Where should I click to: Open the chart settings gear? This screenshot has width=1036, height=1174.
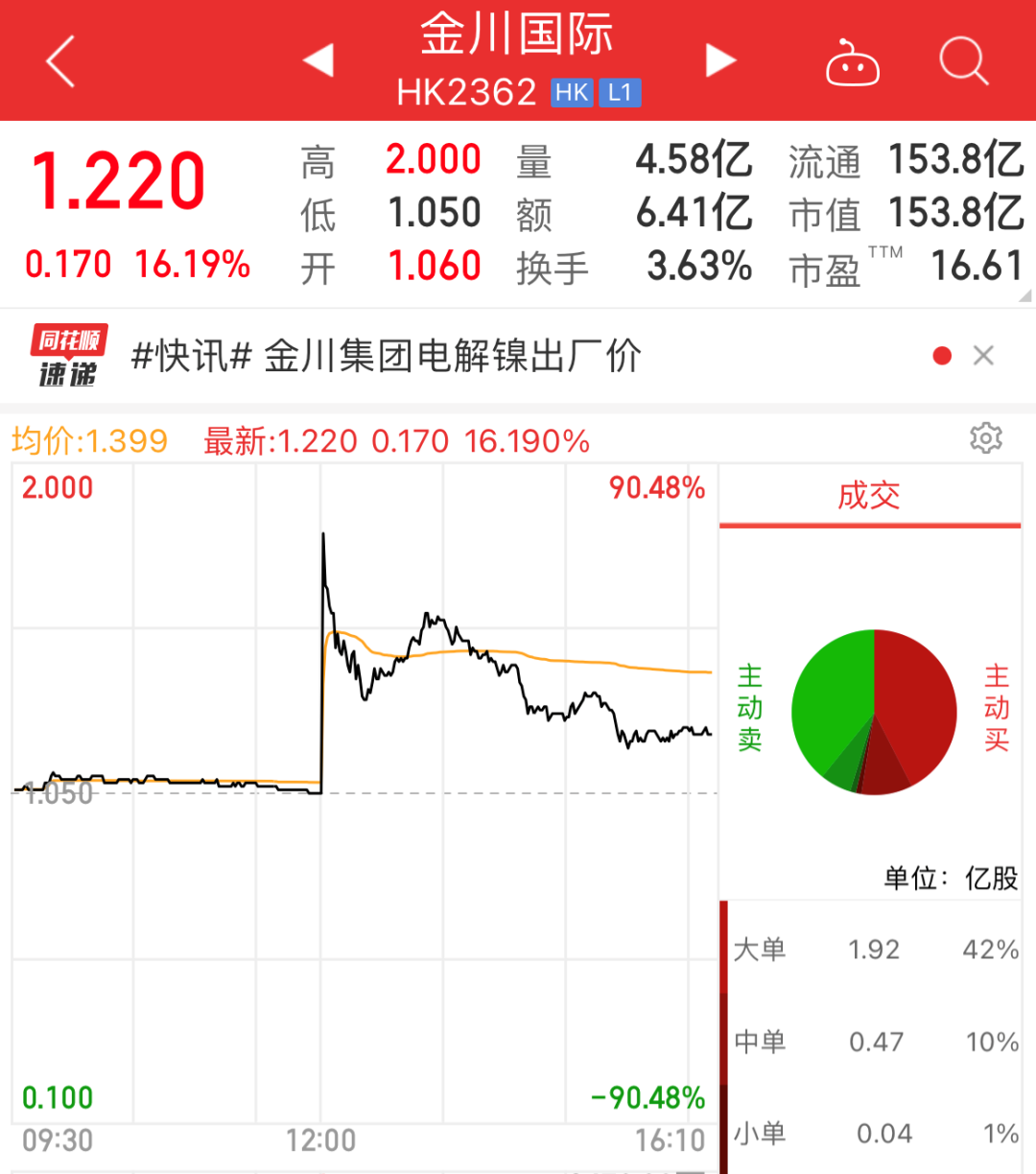986,438
